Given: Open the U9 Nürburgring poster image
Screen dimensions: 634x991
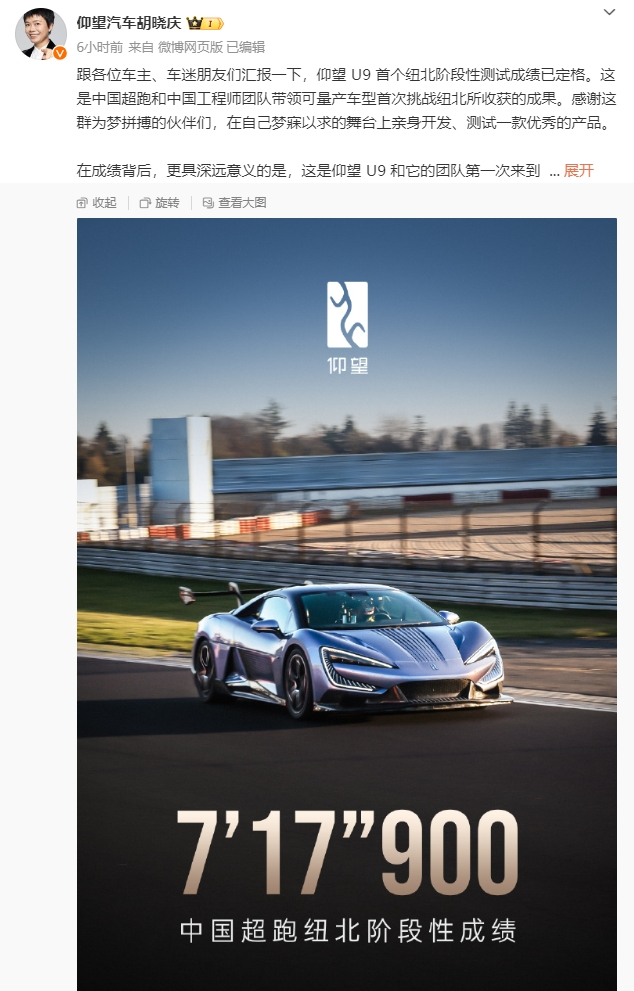Looking at the screenshot, I should point(346,600).
